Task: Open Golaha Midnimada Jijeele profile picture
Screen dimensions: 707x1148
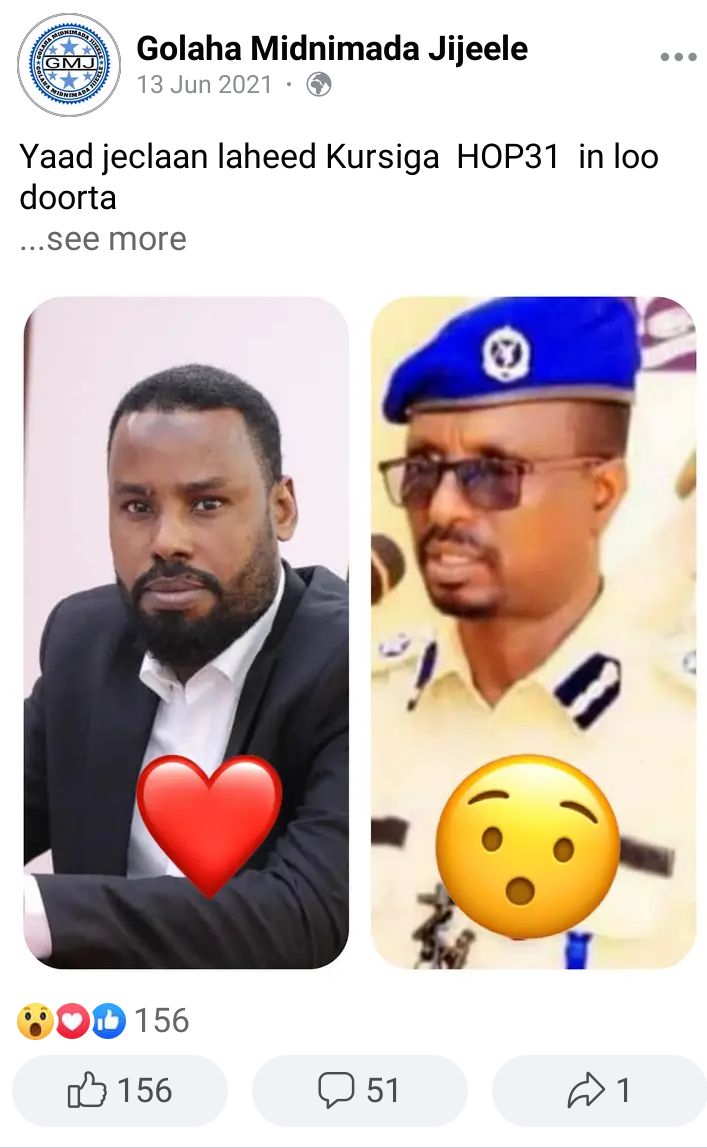Action: point(69,65)
